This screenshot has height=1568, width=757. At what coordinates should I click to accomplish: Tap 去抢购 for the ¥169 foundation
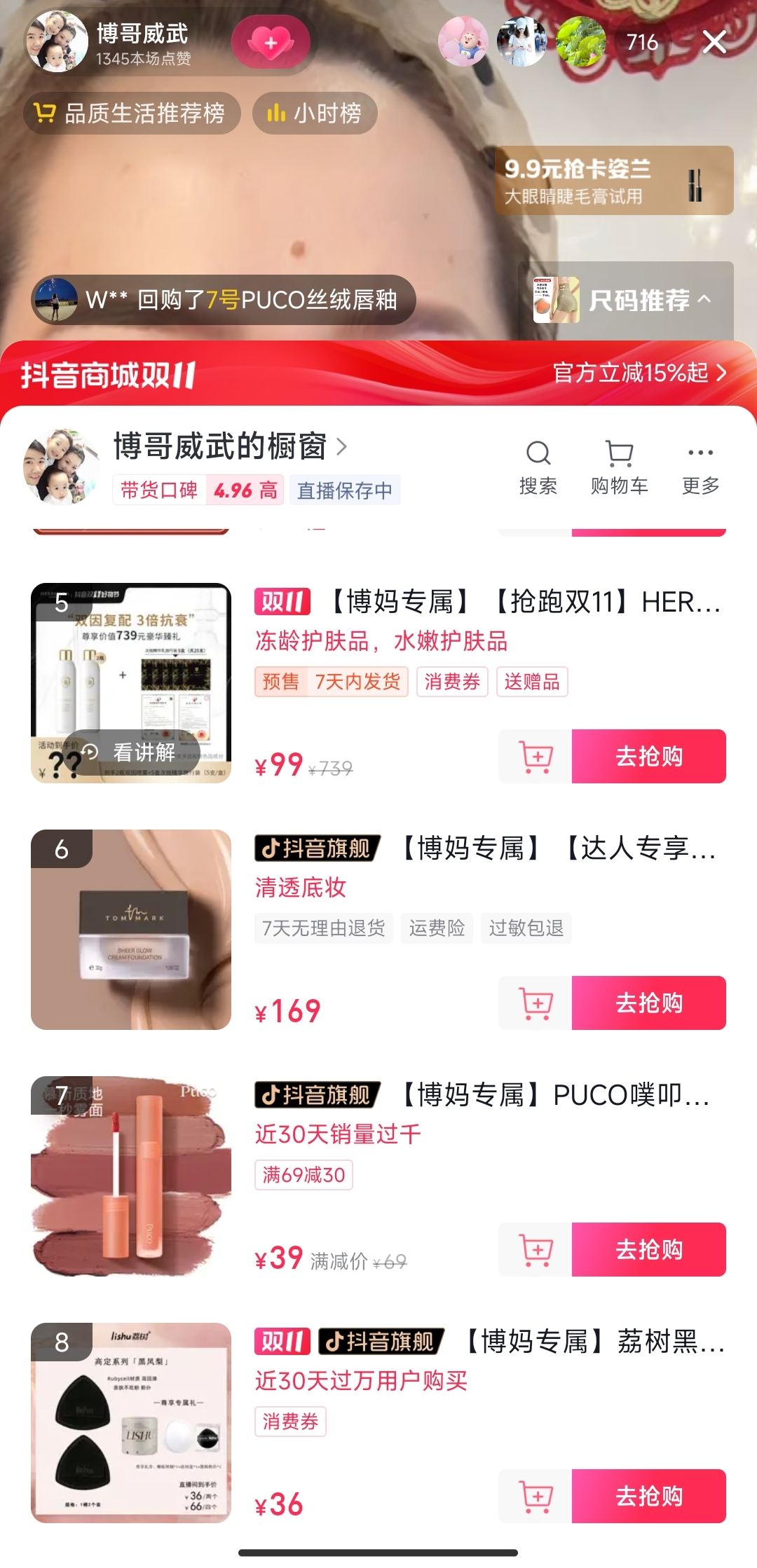649,1003
